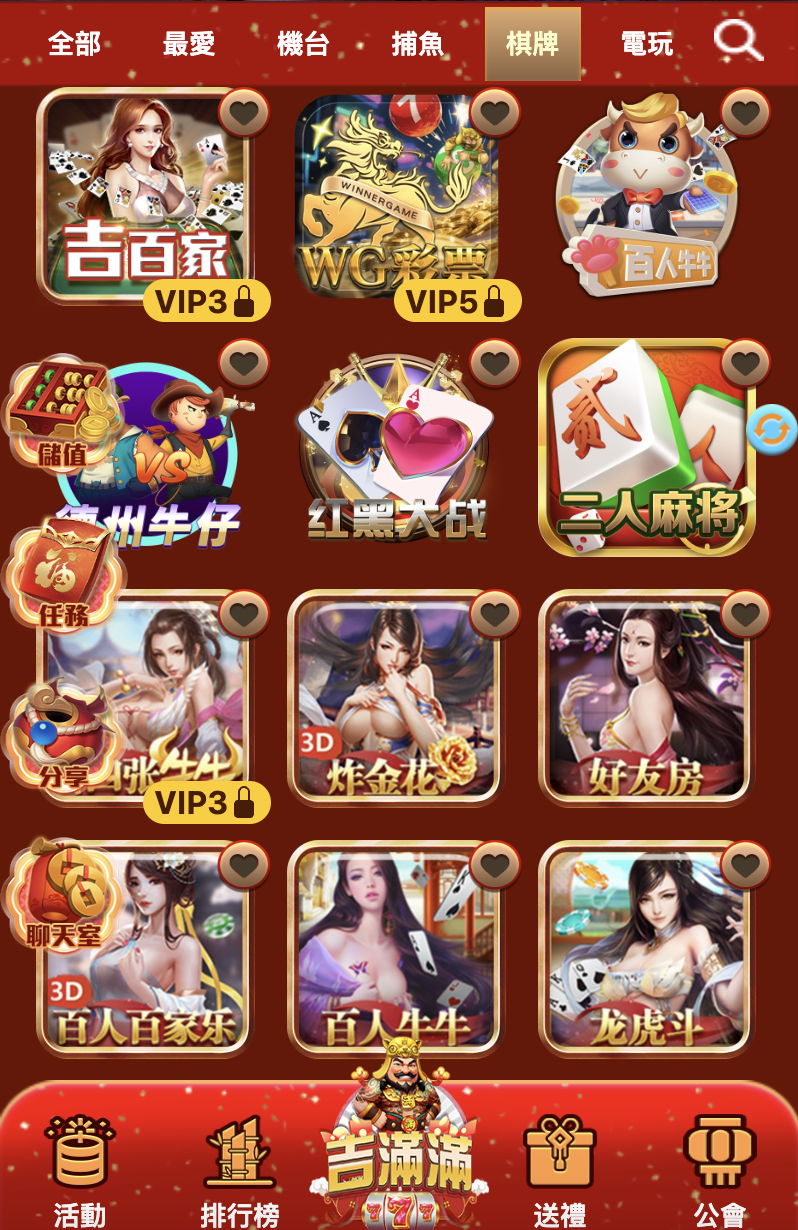798x1230 pixels.
Task: Open the 炸金花 3D game
Action: click(x=395, y=698)
